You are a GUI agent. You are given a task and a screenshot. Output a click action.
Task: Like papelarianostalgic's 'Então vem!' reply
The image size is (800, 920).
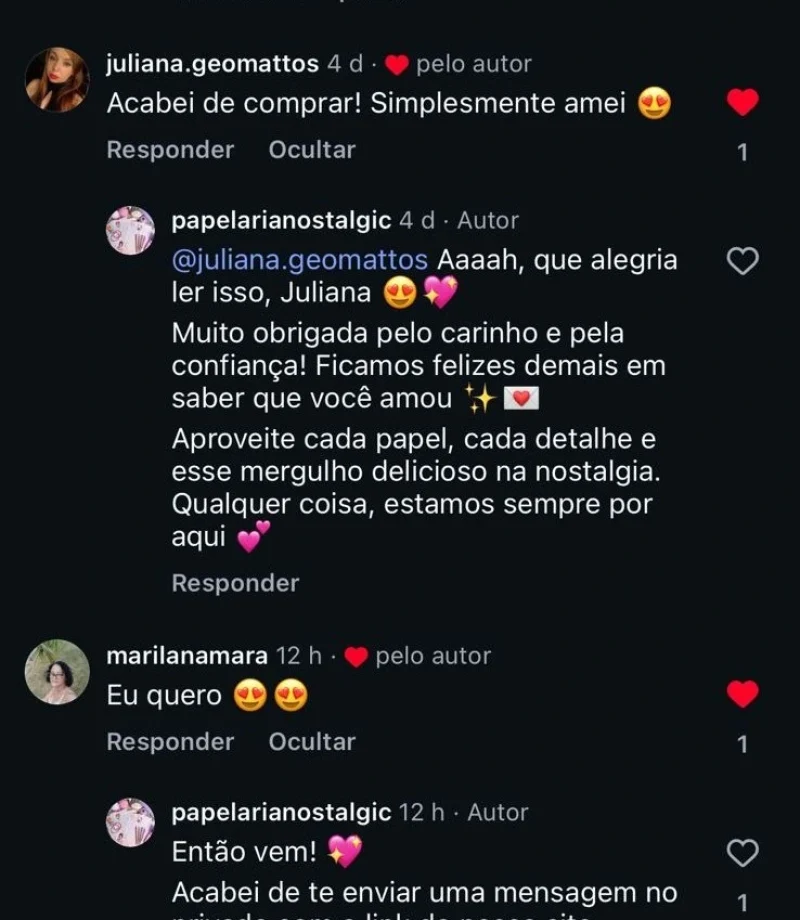pos(742,853)
